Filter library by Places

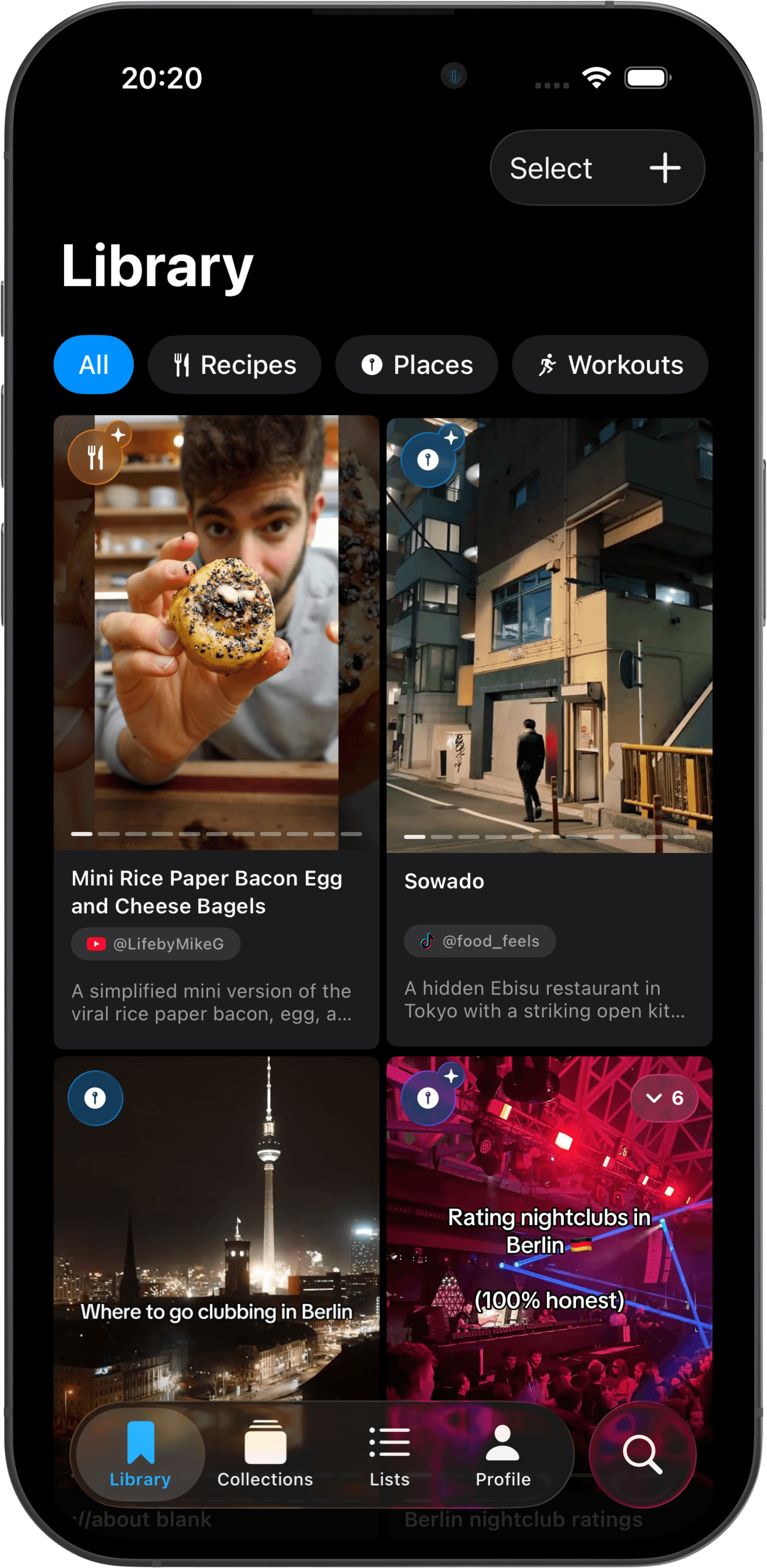(x=417, y=365)
